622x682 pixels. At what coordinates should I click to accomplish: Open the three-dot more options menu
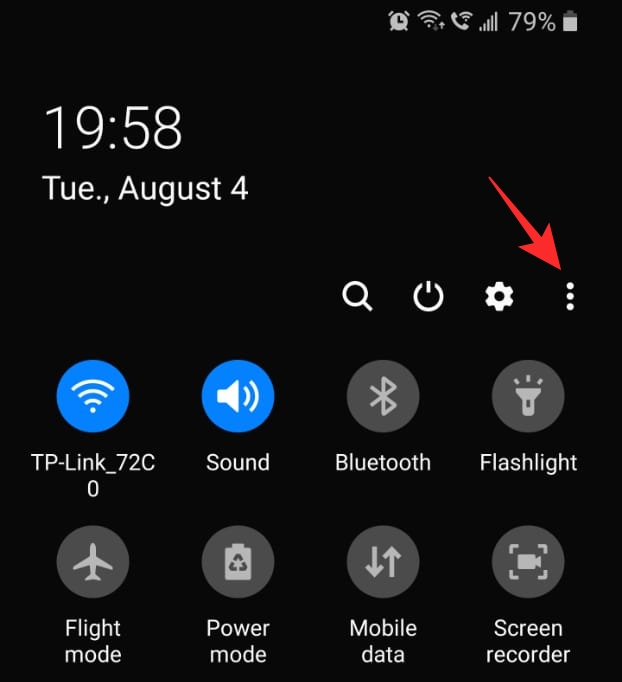click(x=570, y=296)
